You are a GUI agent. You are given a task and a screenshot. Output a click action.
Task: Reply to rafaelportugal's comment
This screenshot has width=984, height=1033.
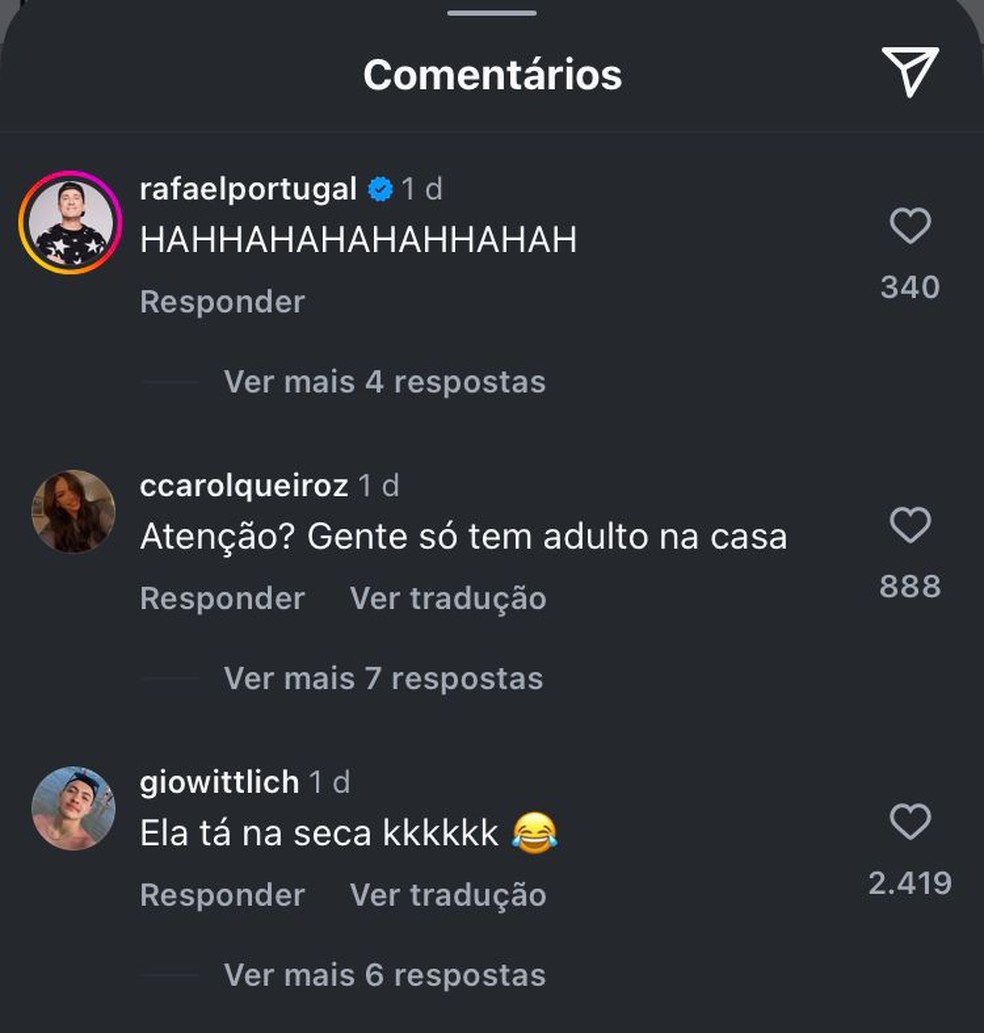pos(222,302)
